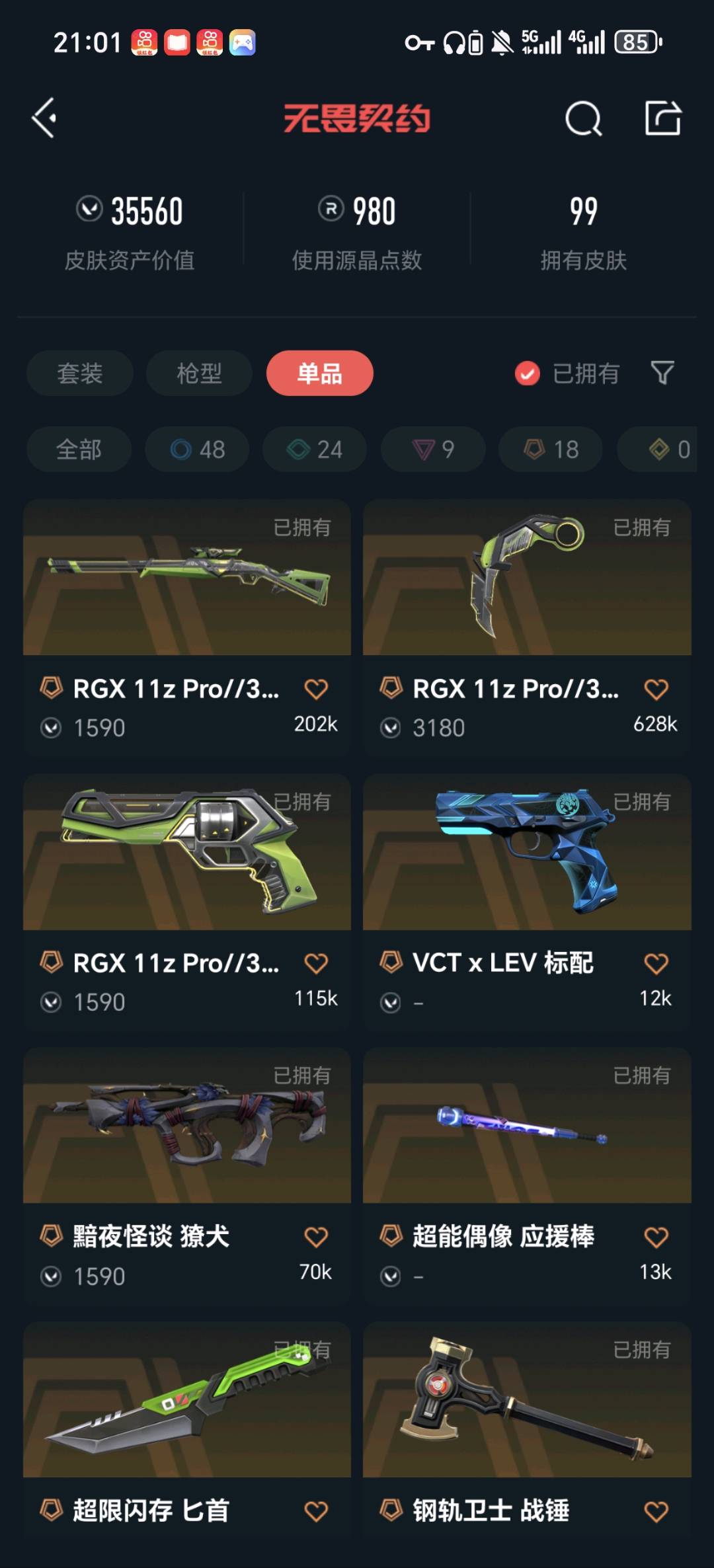Open the search icon
Viewport: 714px width, 1568px height.
coord(583,119)
